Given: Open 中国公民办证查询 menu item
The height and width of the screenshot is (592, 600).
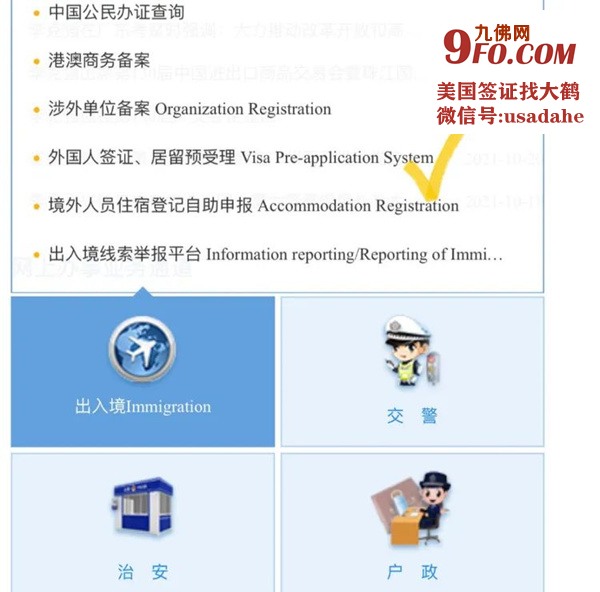Looking at the screenshot, I should click(x=116, y=13).
